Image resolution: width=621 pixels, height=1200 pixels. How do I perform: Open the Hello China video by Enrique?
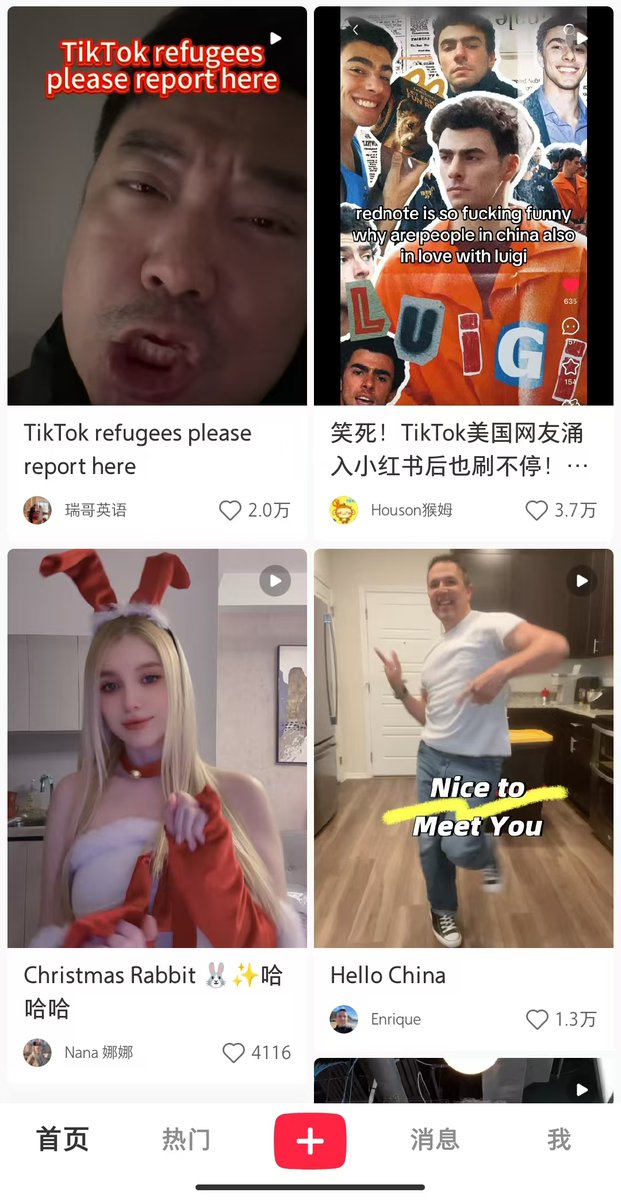(x=463, y=747)
